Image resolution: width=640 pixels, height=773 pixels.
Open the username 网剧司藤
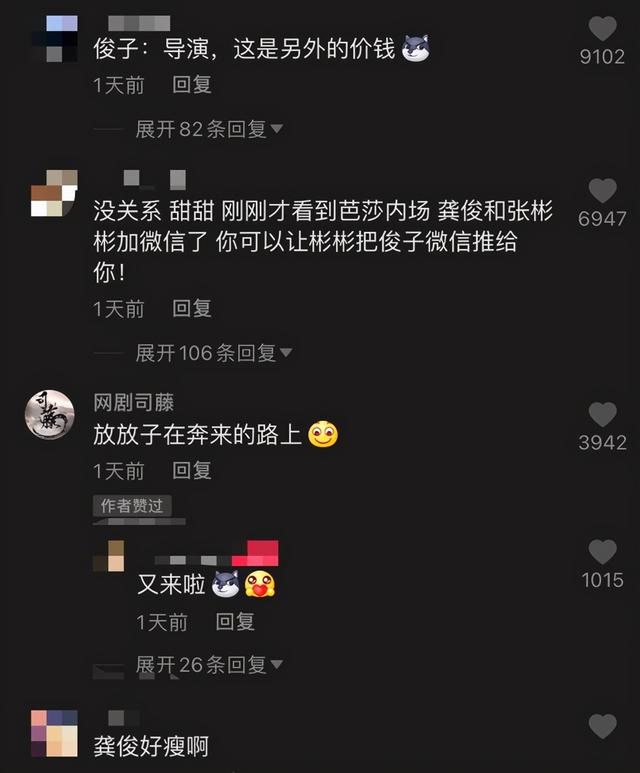(134, 402)
